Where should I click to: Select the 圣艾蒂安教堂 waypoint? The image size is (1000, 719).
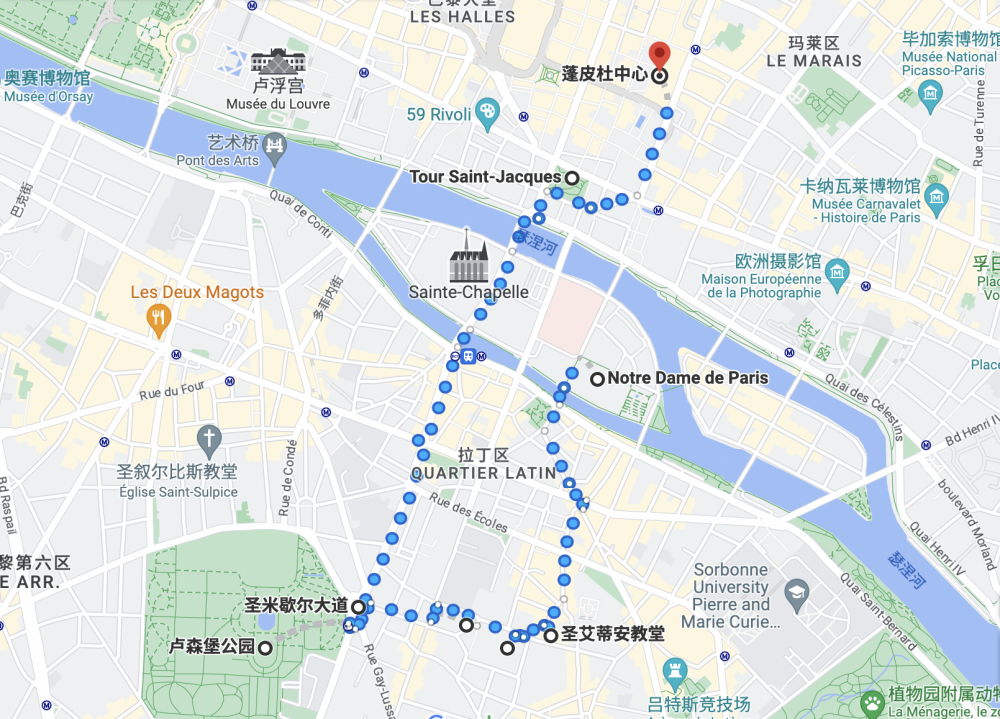point(551,634)
